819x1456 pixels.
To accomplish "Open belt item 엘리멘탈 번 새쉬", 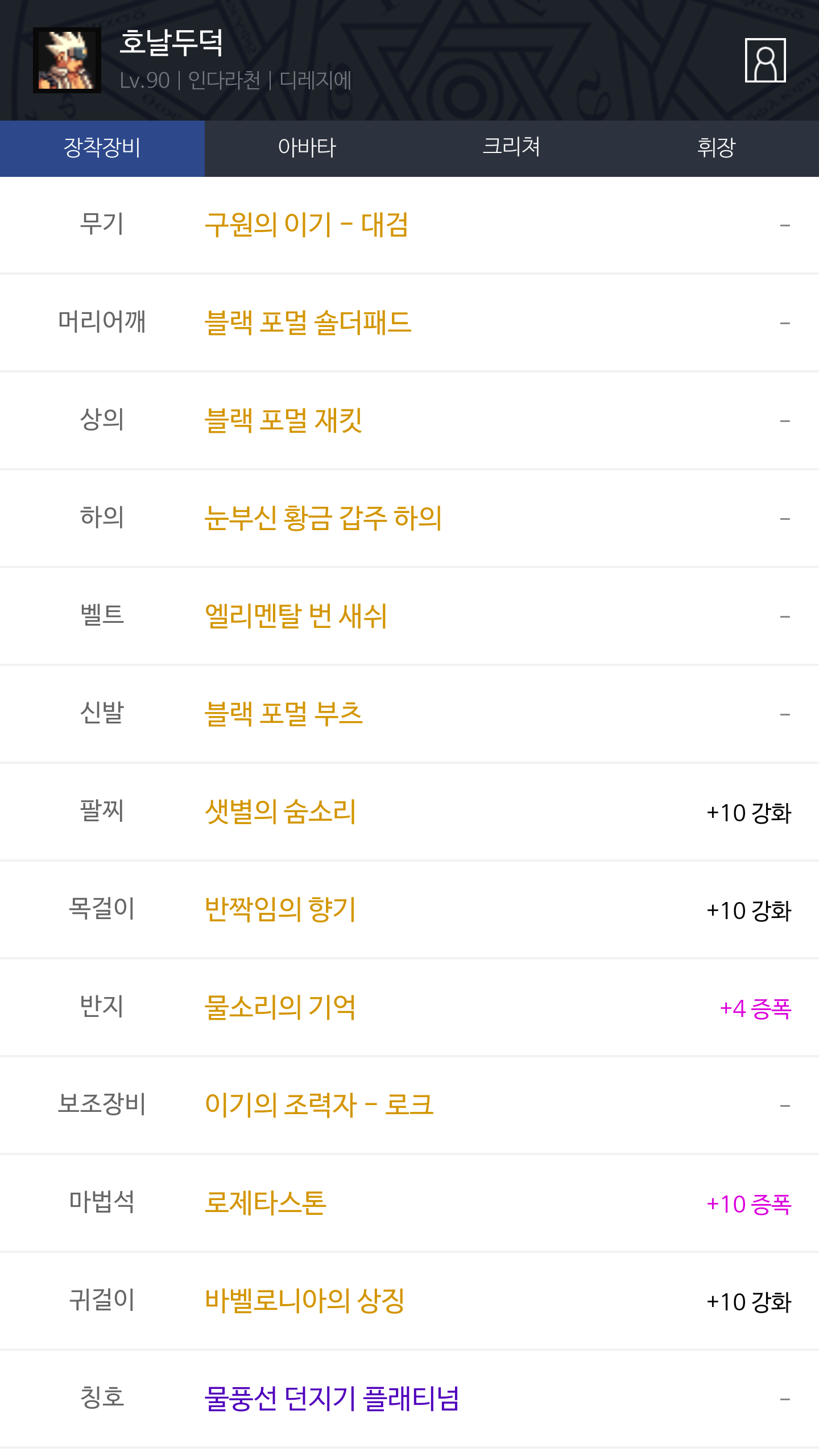I will (x=296, y=617).
